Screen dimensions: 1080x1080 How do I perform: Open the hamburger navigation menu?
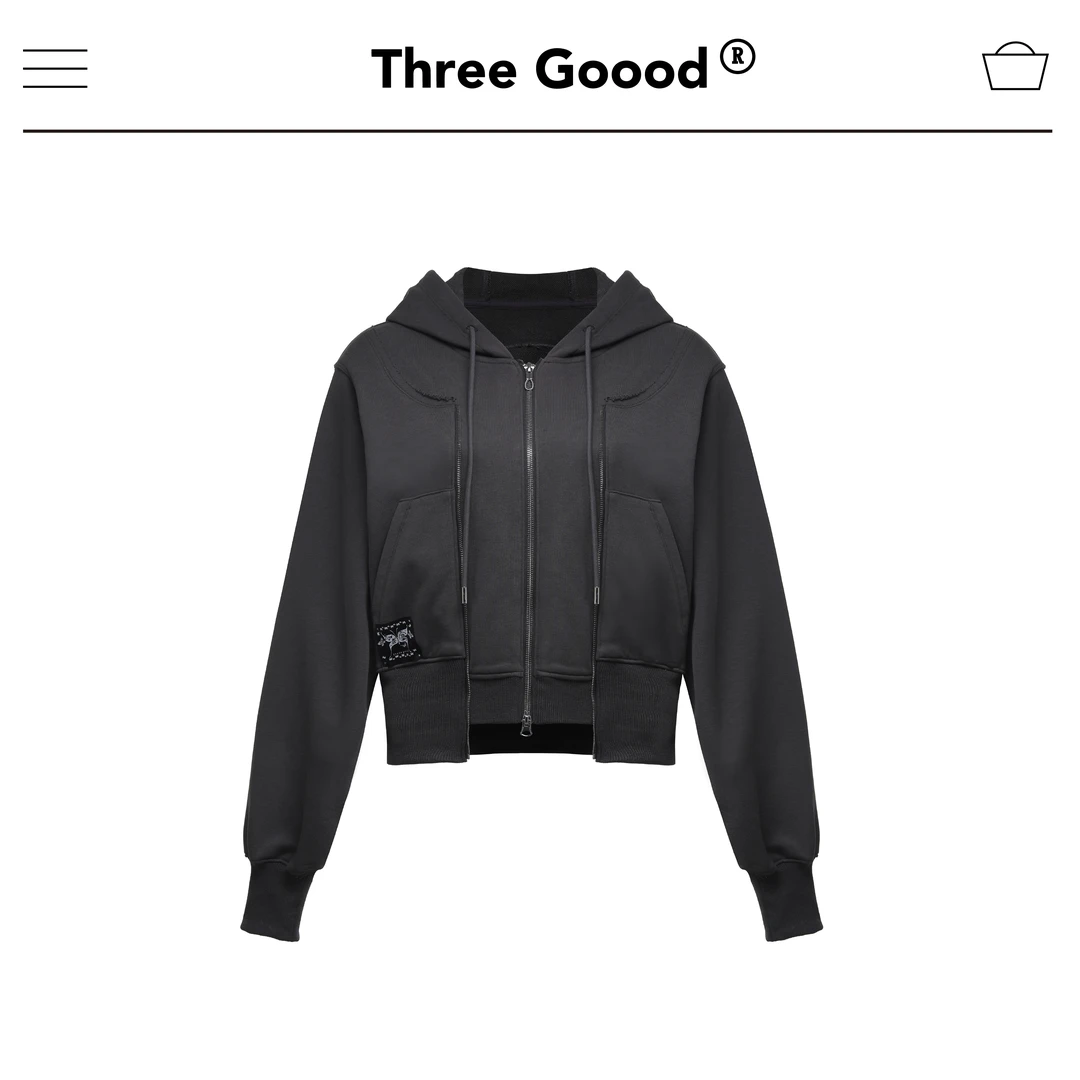pyautogui.click(x=55, y=68)
